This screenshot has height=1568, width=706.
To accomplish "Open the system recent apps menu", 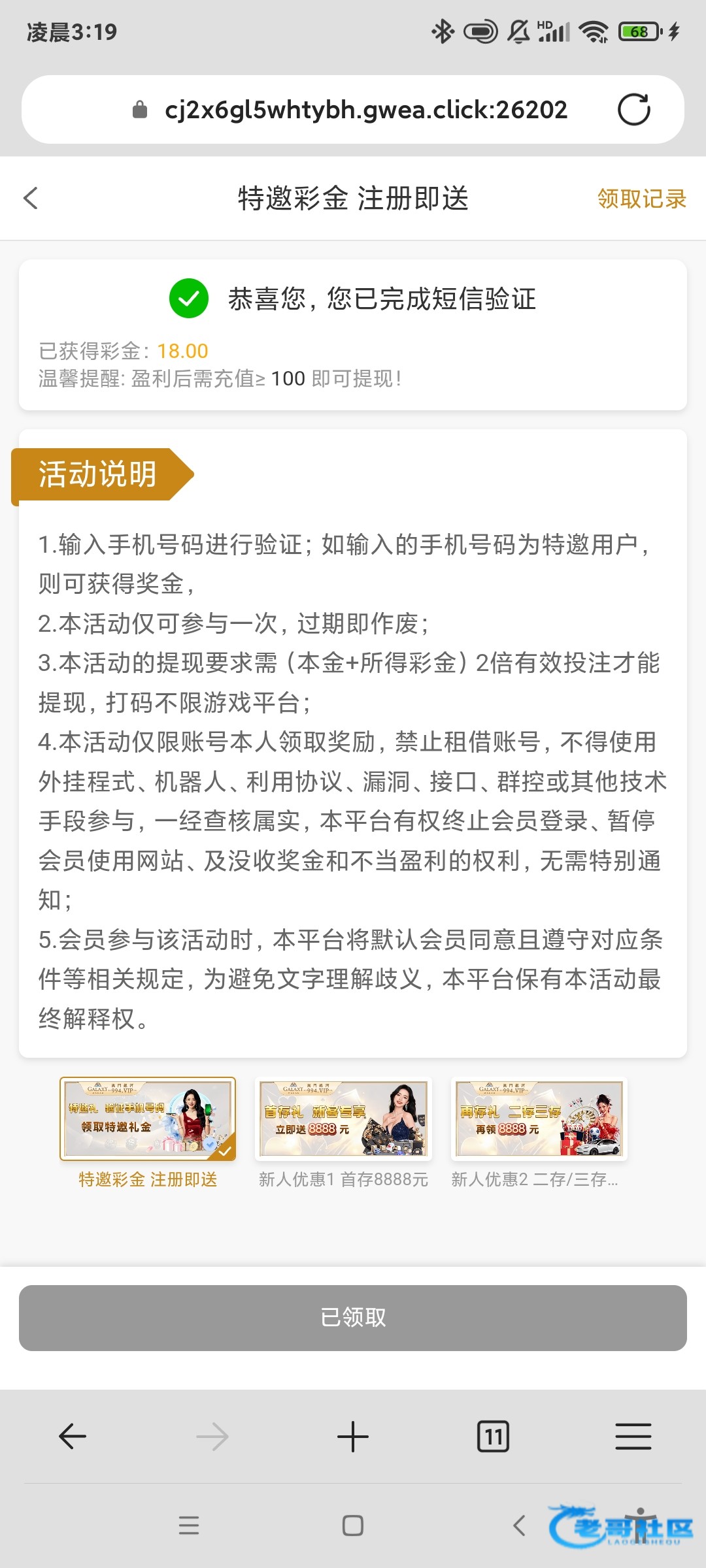I will (x=189, y=1526).
